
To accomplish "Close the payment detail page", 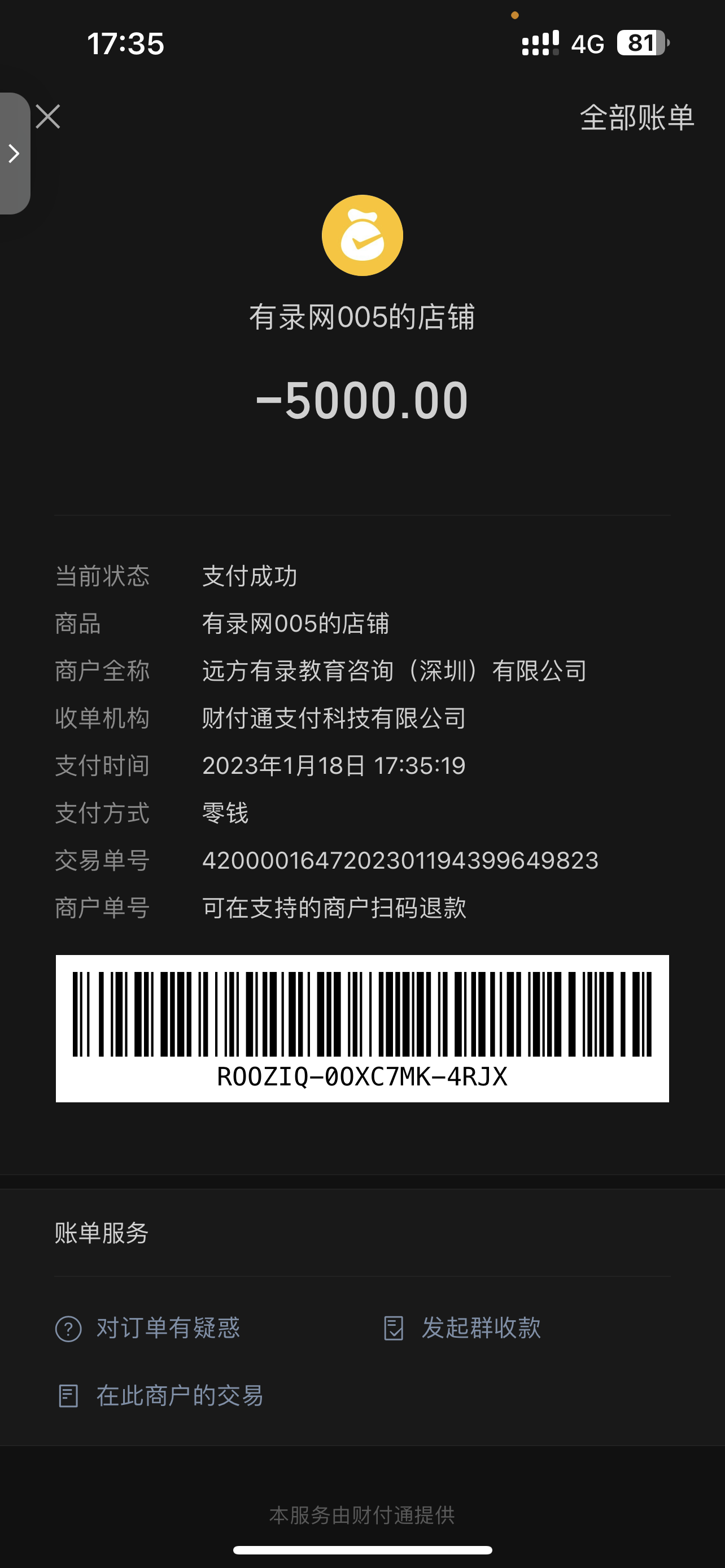I will click(x=48, y=116).
